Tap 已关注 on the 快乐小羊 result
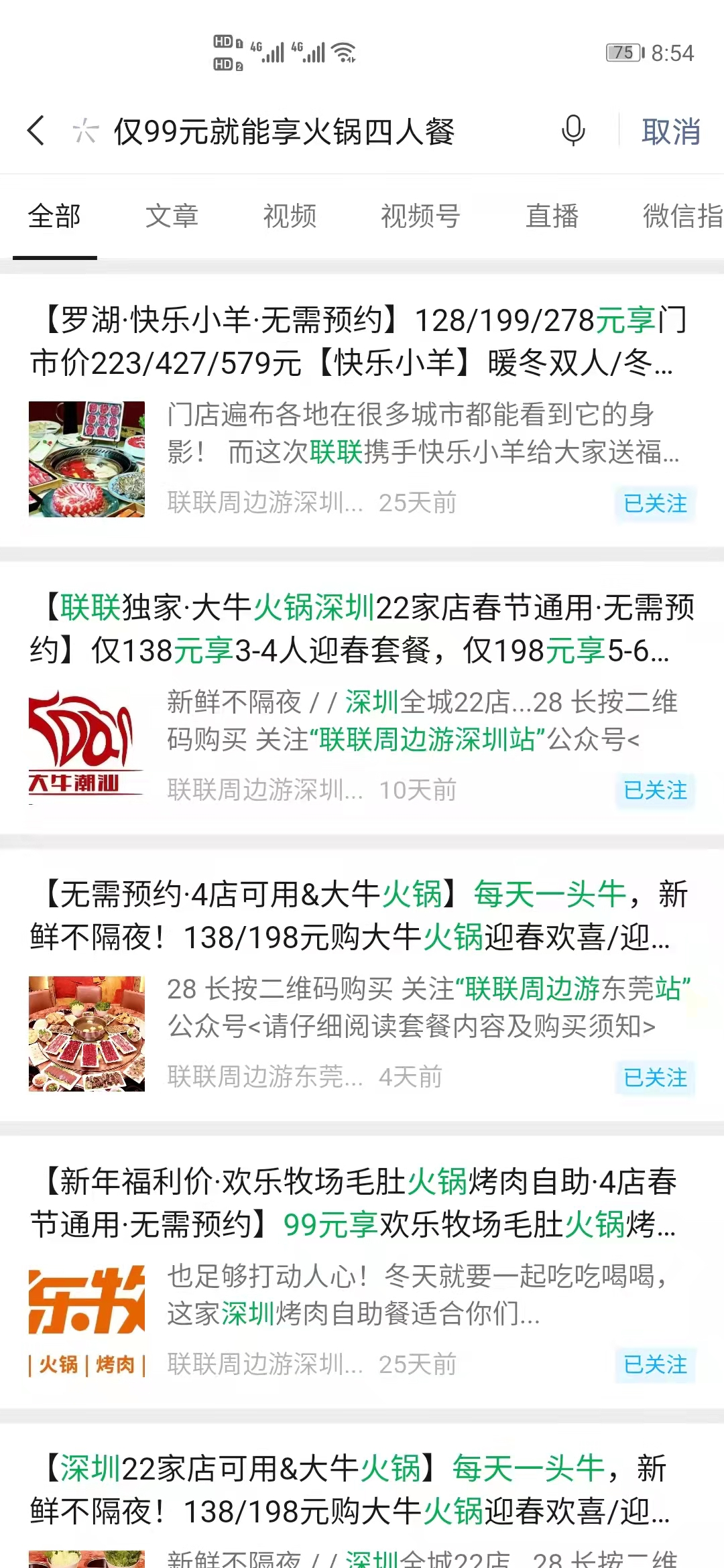Screen dimensions: 724x1568 [x=655, y=503]
